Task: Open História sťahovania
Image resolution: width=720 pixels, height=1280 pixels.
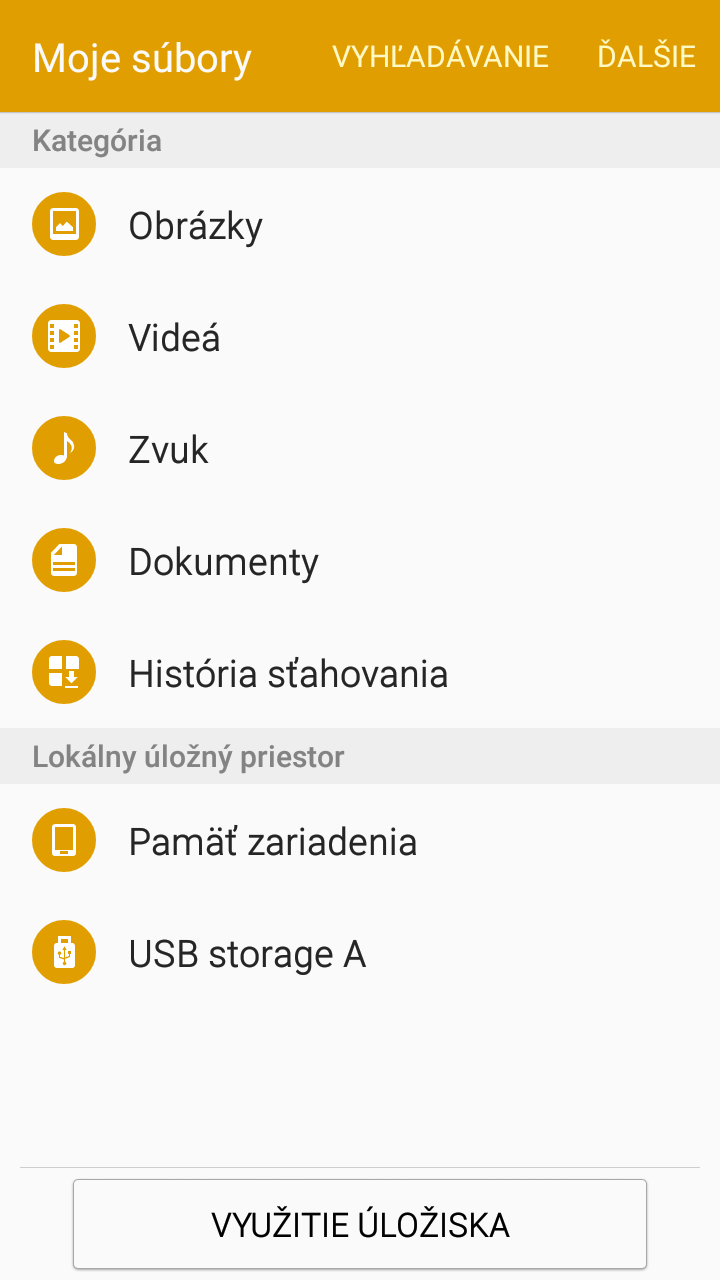Action: tap(360, 673)
